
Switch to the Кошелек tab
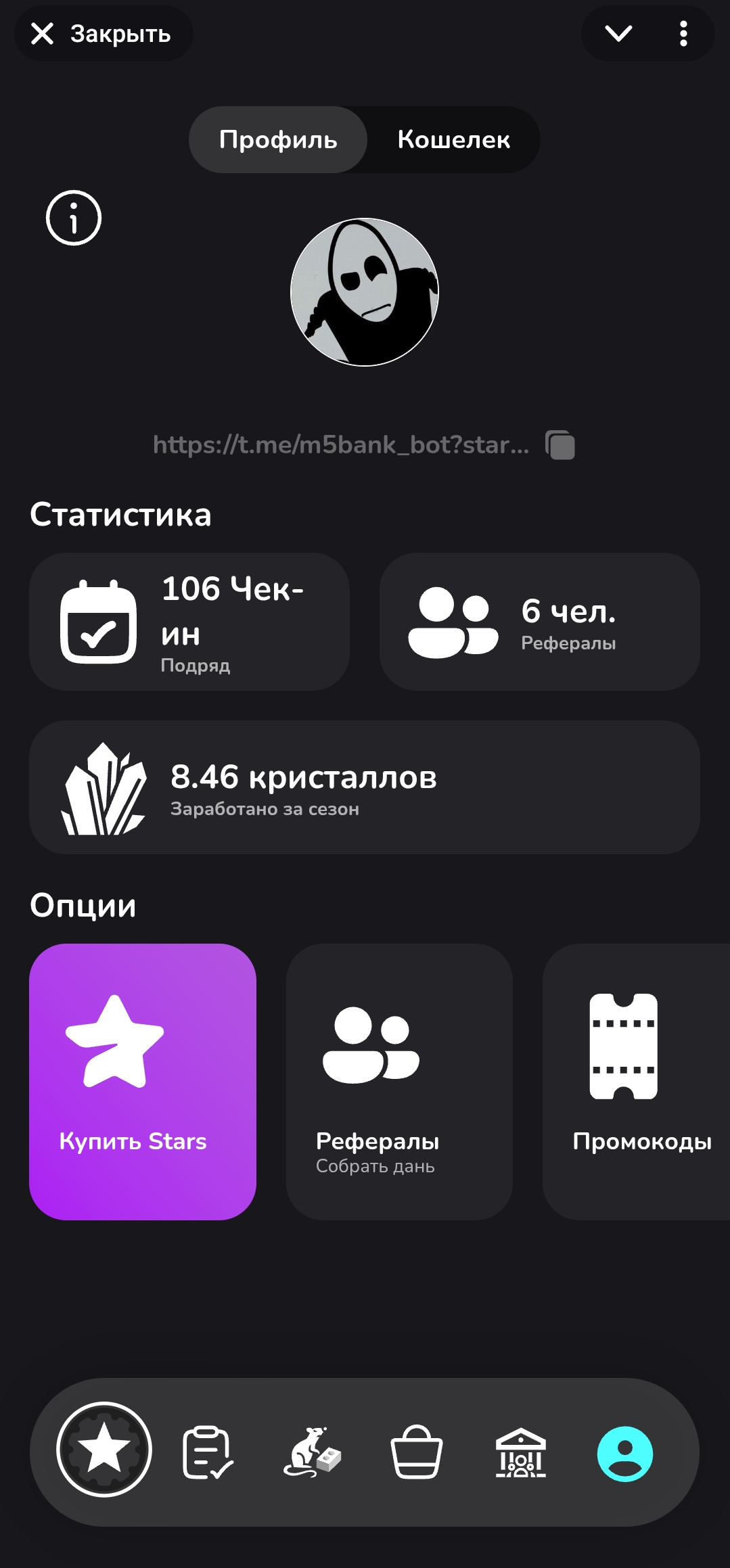tap(453, 139)
